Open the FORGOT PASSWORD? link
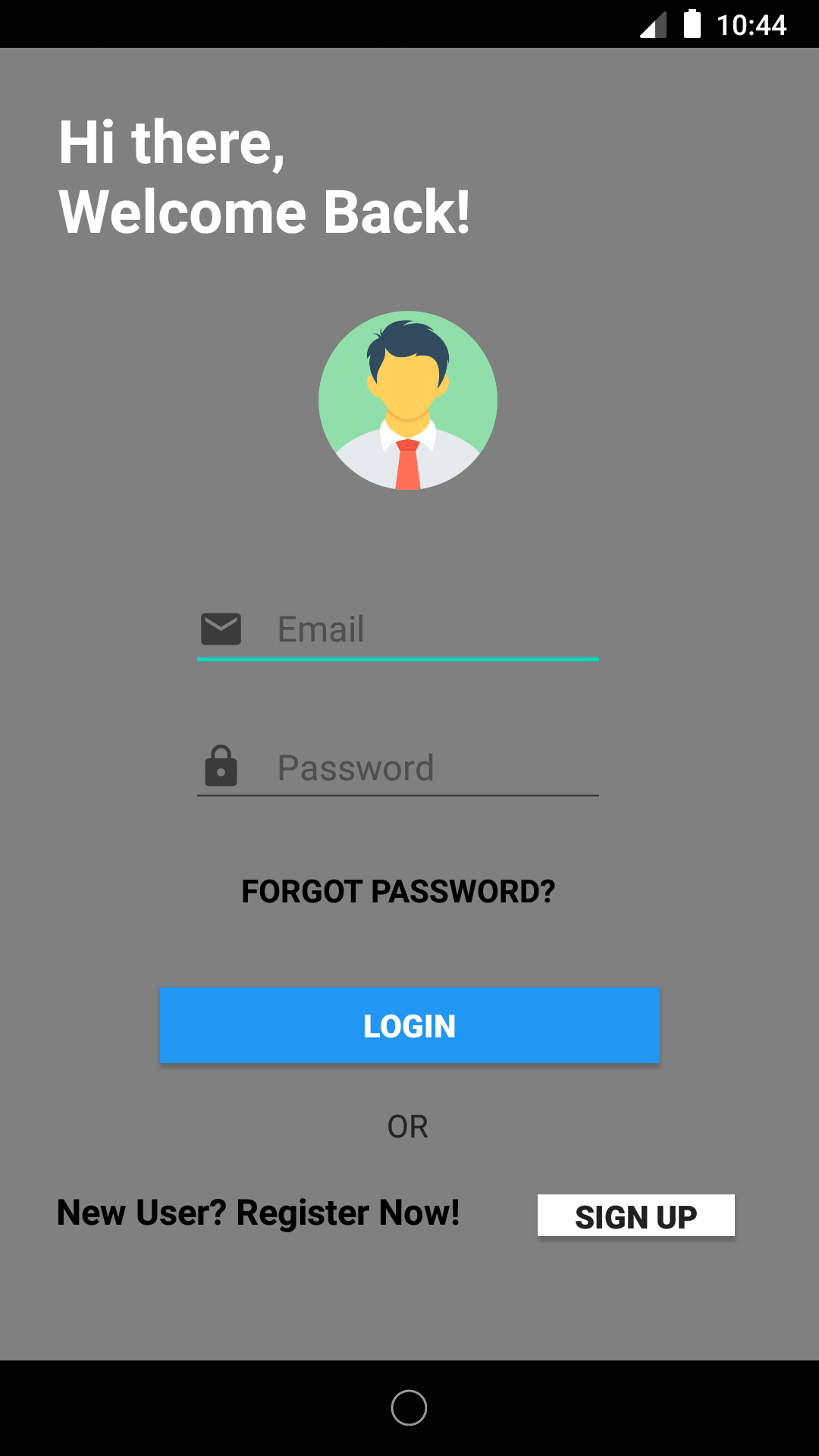Viewport: 819px width, 1456px height. 397,892
